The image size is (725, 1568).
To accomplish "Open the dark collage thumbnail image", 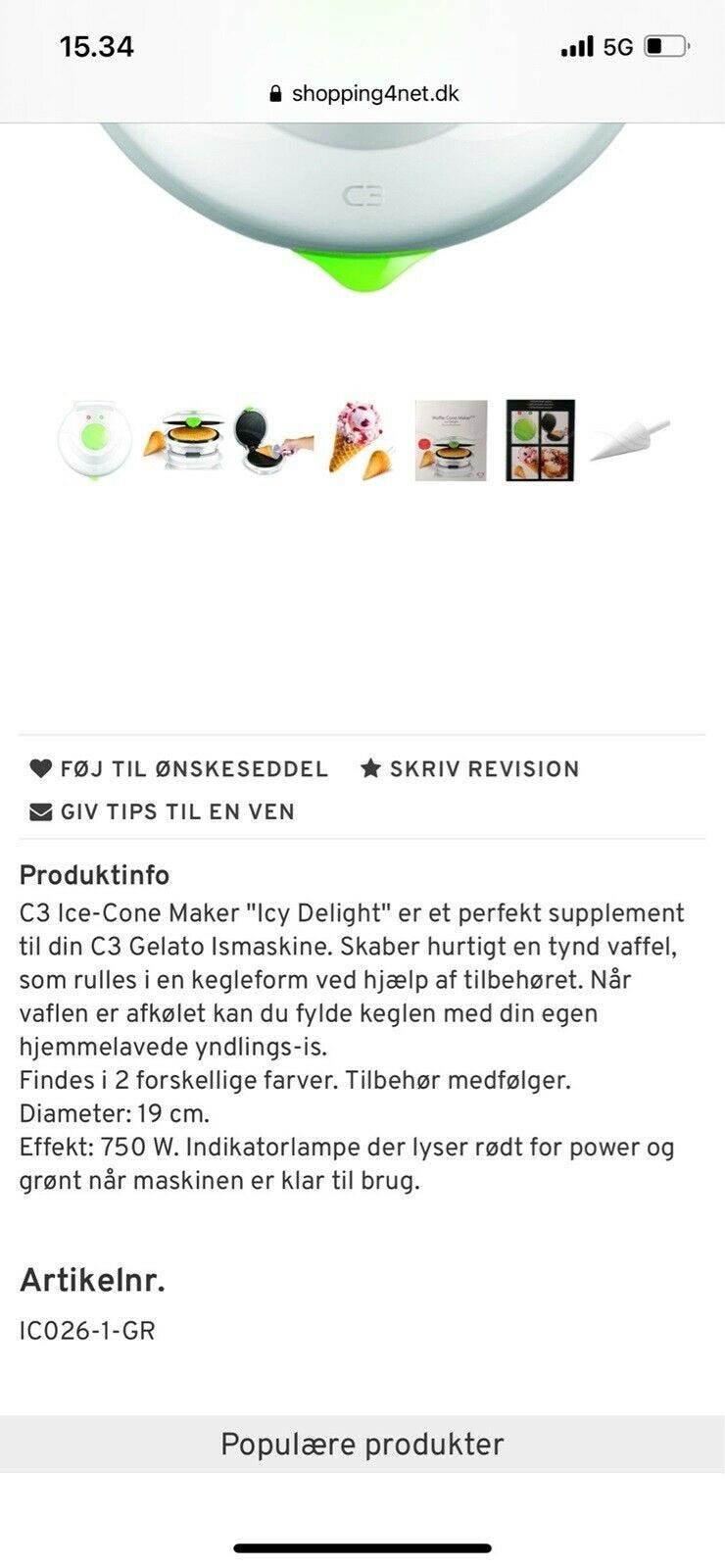I will (540, 440).
